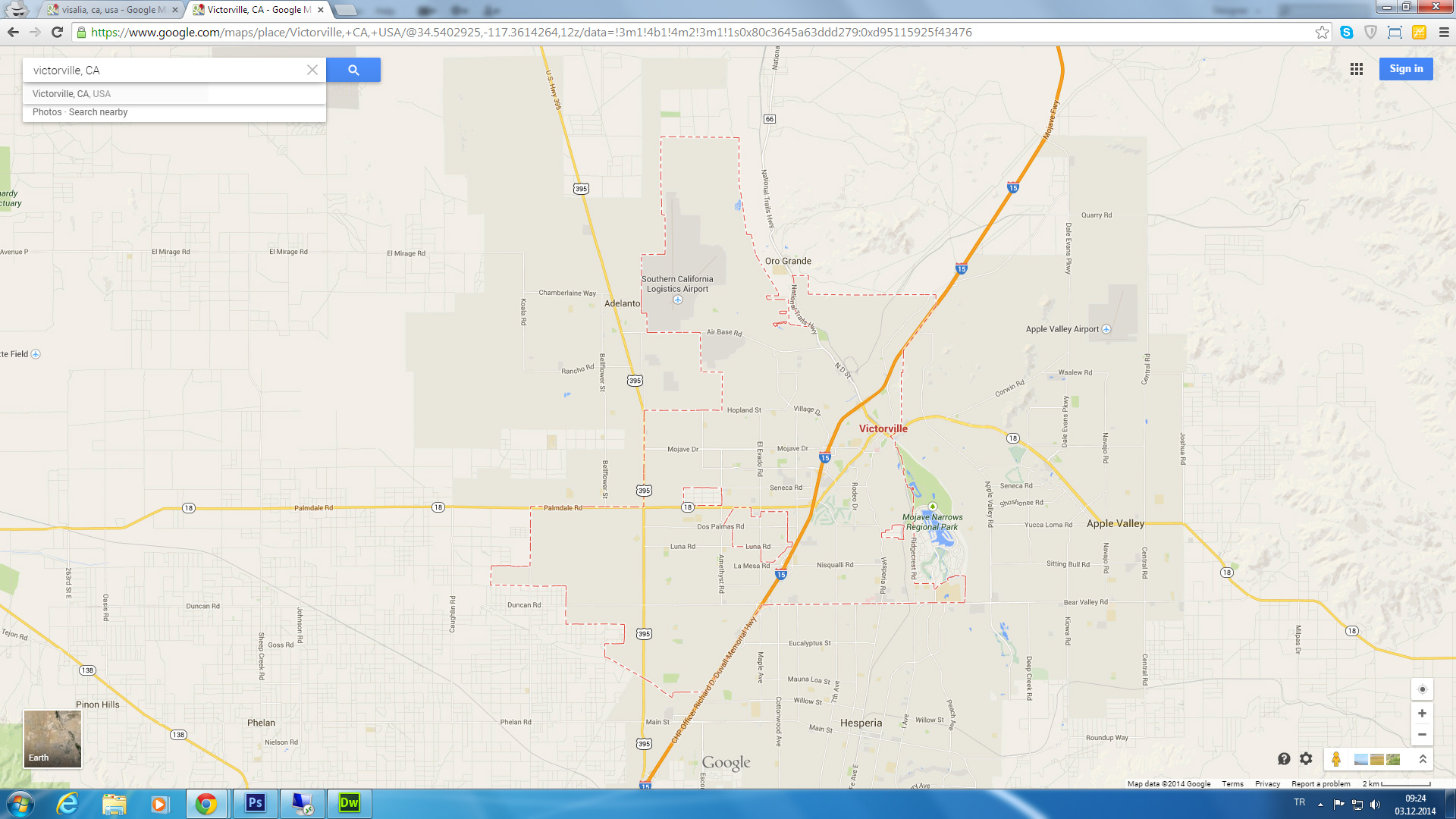The height and width of the screenshot is (819, 1456).
Task: Expand the imagery explore panel
Action: click(1423, 759)
